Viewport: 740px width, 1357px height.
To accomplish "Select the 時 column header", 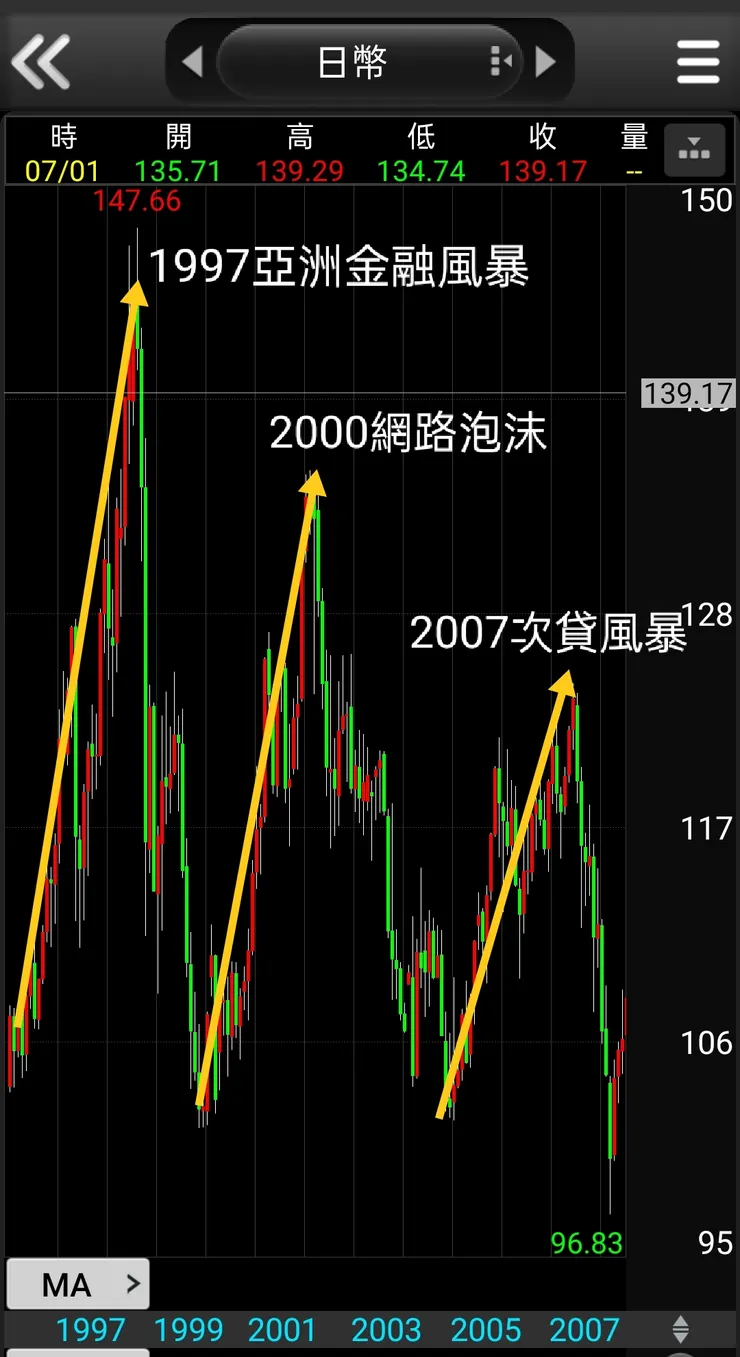I will tap(65, 137).
